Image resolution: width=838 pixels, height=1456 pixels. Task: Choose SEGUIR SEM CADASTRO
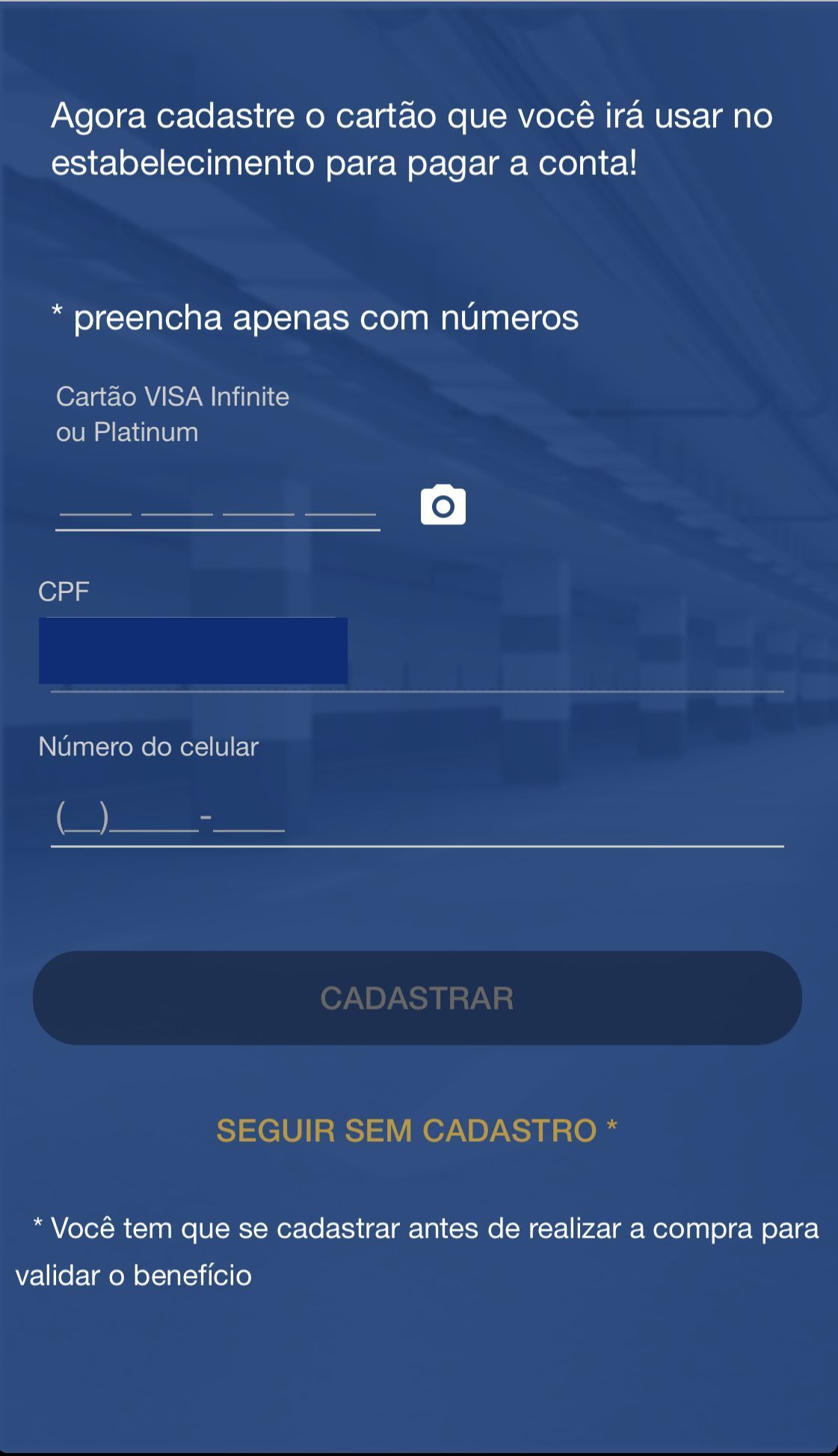tap(416, 1130)
